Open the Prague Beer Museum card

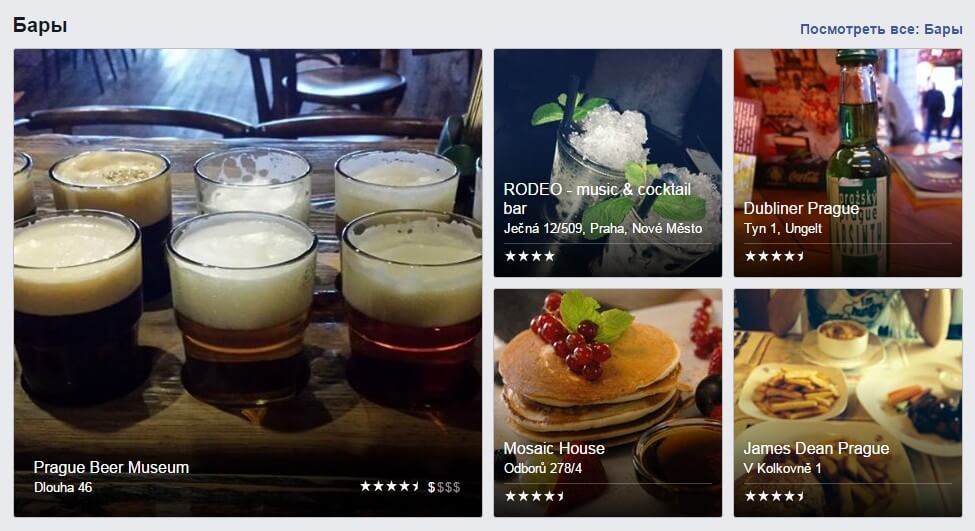click(247, 283)
